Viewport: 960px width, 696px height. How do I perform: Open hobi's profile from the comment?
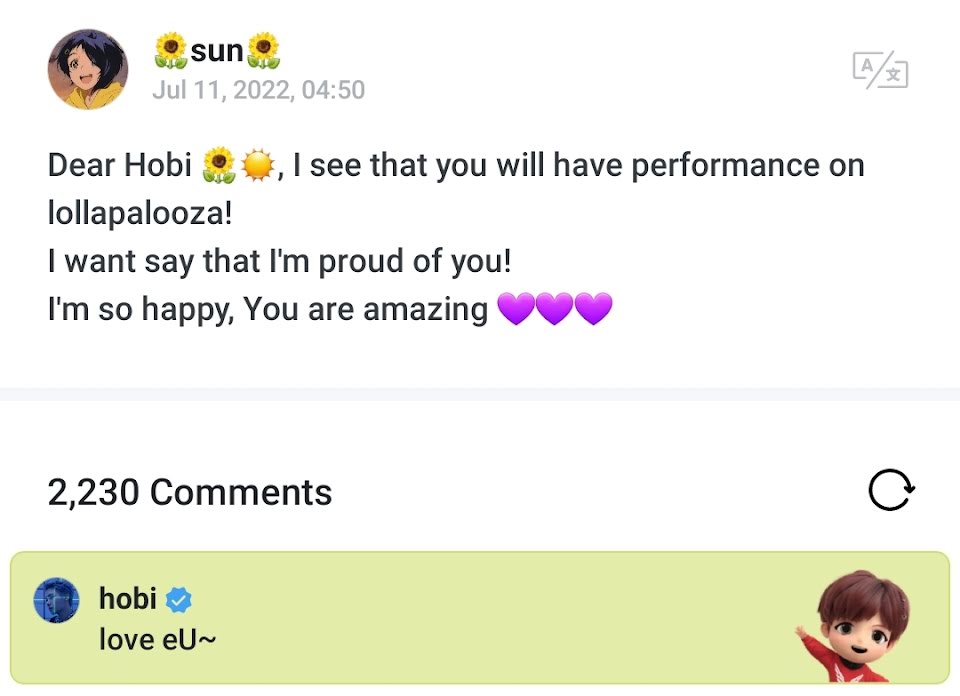point(56,600)
